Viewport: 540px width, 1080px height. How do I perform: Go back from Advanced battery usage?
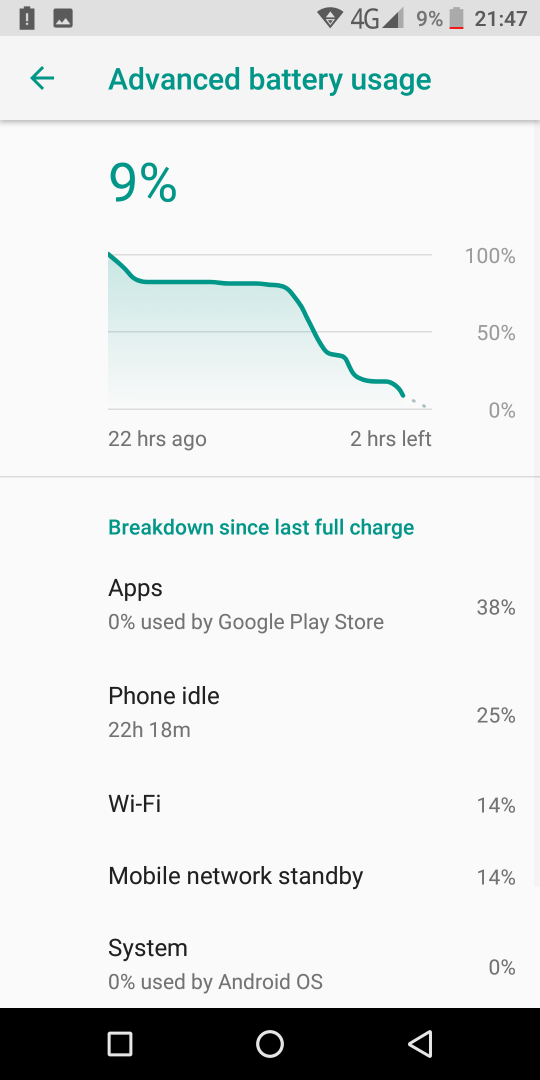(42, 79)
